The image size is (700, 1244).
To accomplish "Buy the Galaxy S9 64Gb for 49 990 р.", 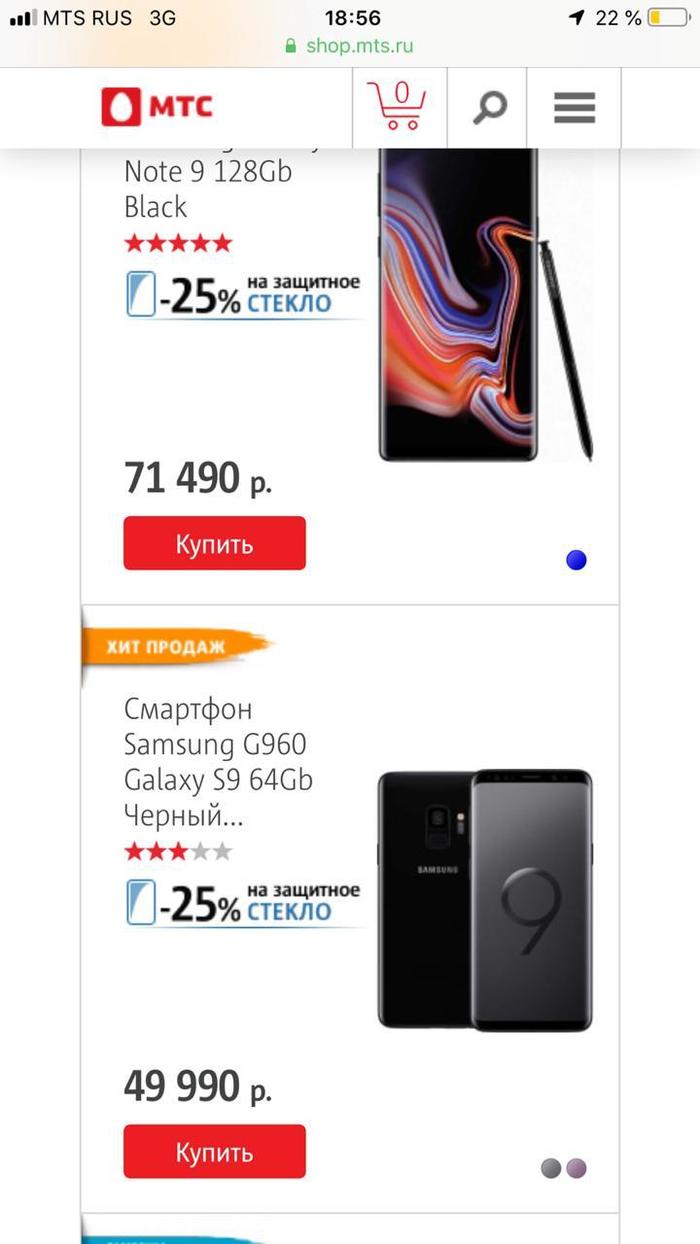I will pyautogui.click(x=214, y=1152).
